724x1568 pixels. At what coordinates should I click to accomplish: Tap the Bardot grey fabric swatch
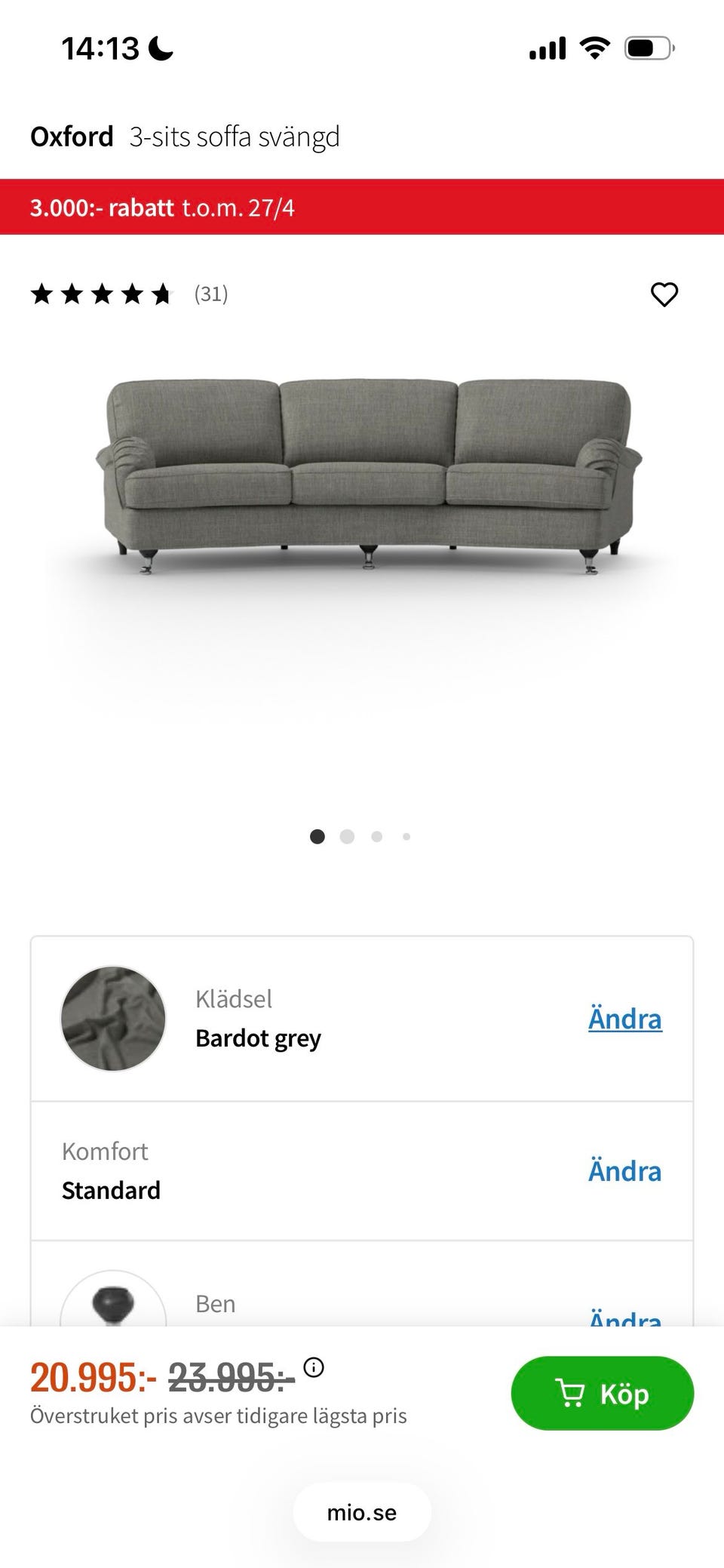coord(112,1018)
